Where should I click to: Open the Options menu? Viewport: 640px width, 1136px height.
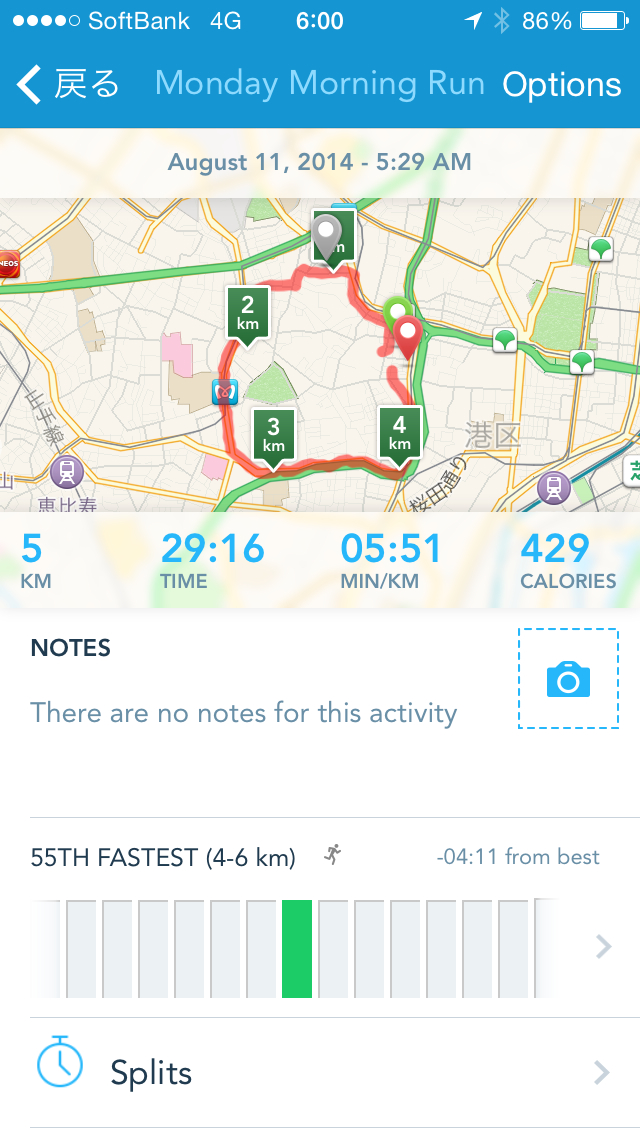tap(561, 85)
